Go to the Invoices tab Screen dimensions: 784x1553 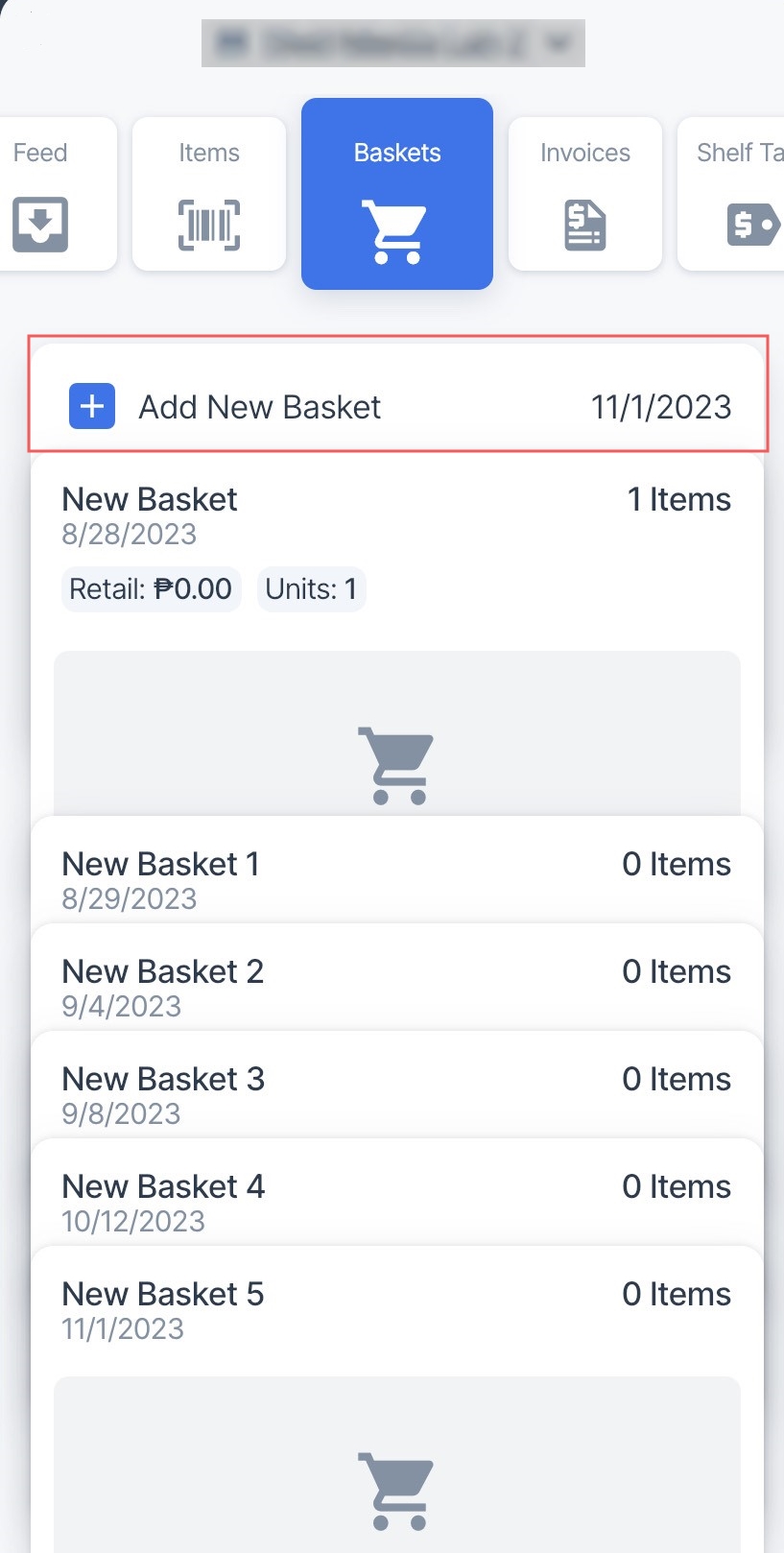[x=585, y=194]
